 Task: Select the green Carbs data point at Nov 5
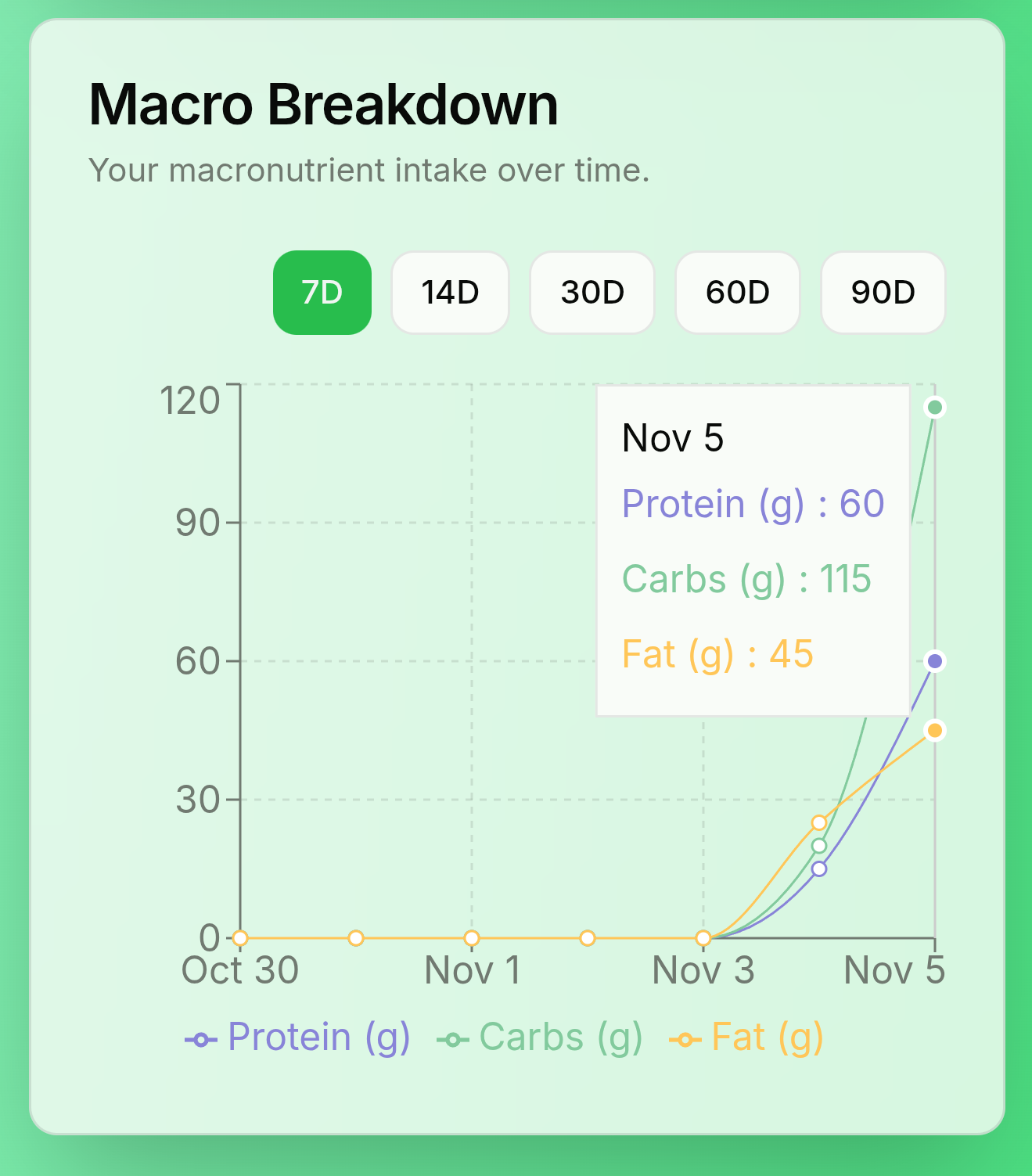coord(934,407)
